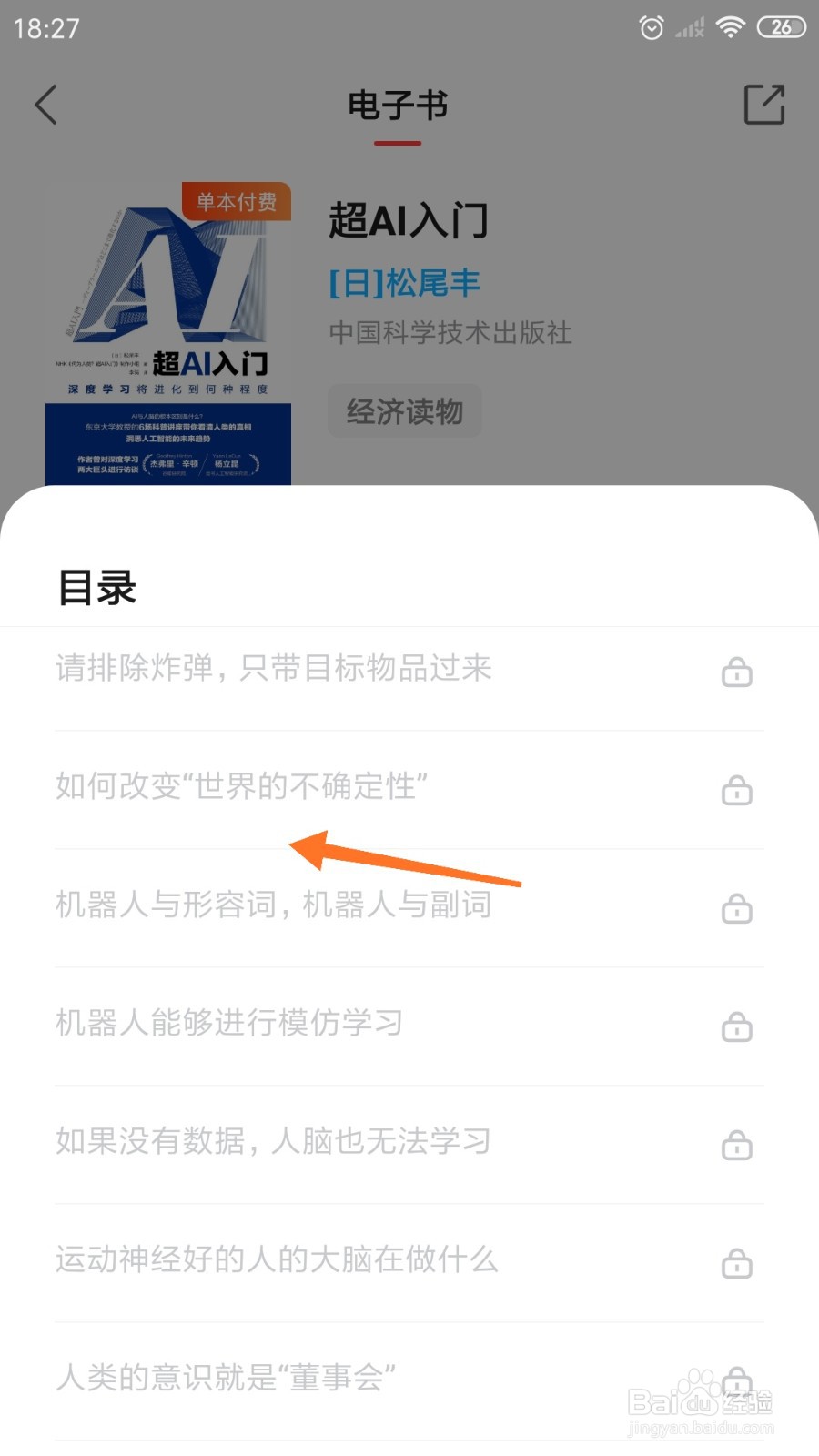Select the "电子书" tab at the top

[398, 106]
